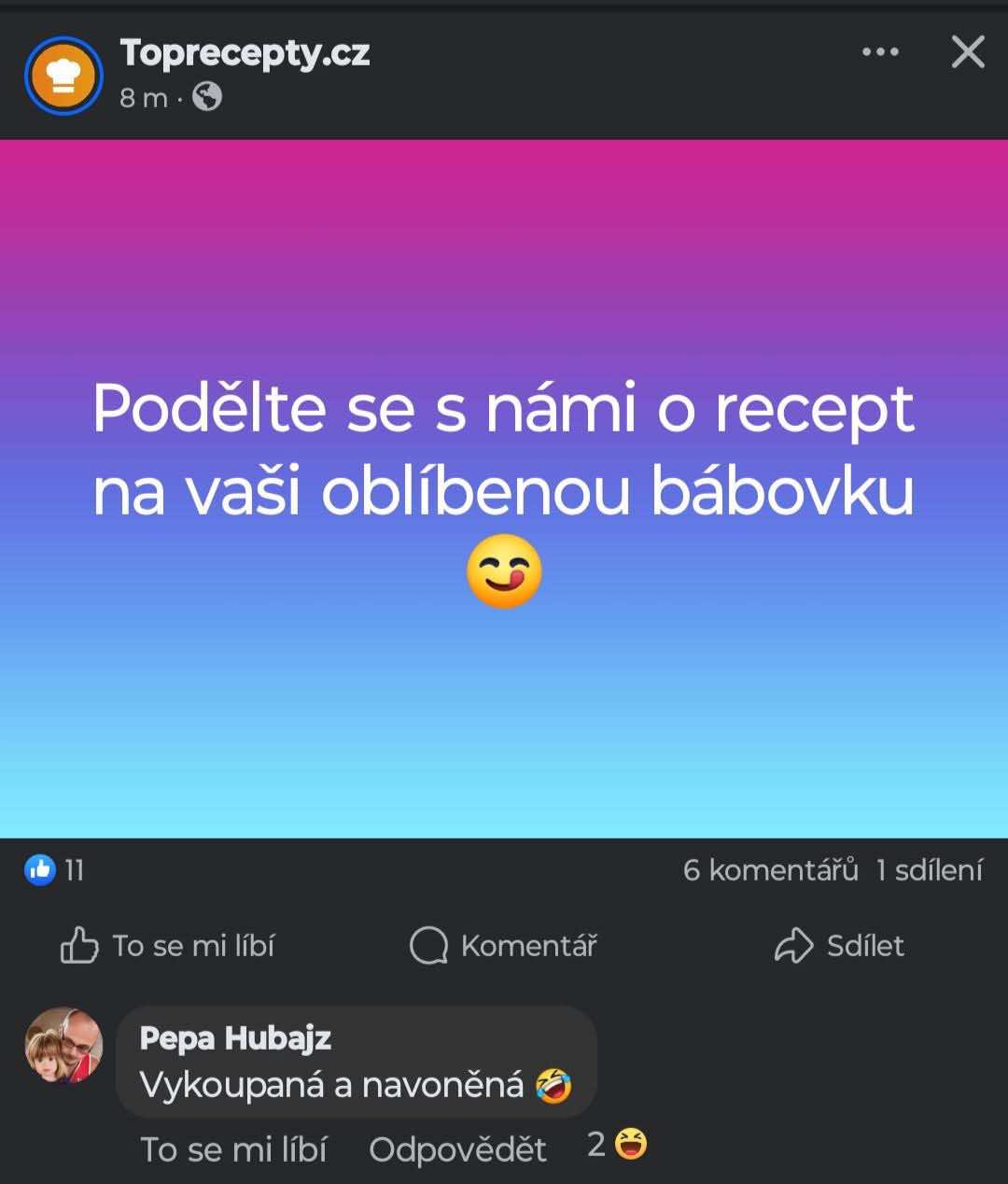View the 11 reactions on the post
This screenshot has width=1008, height=1184.
[54, 870]
